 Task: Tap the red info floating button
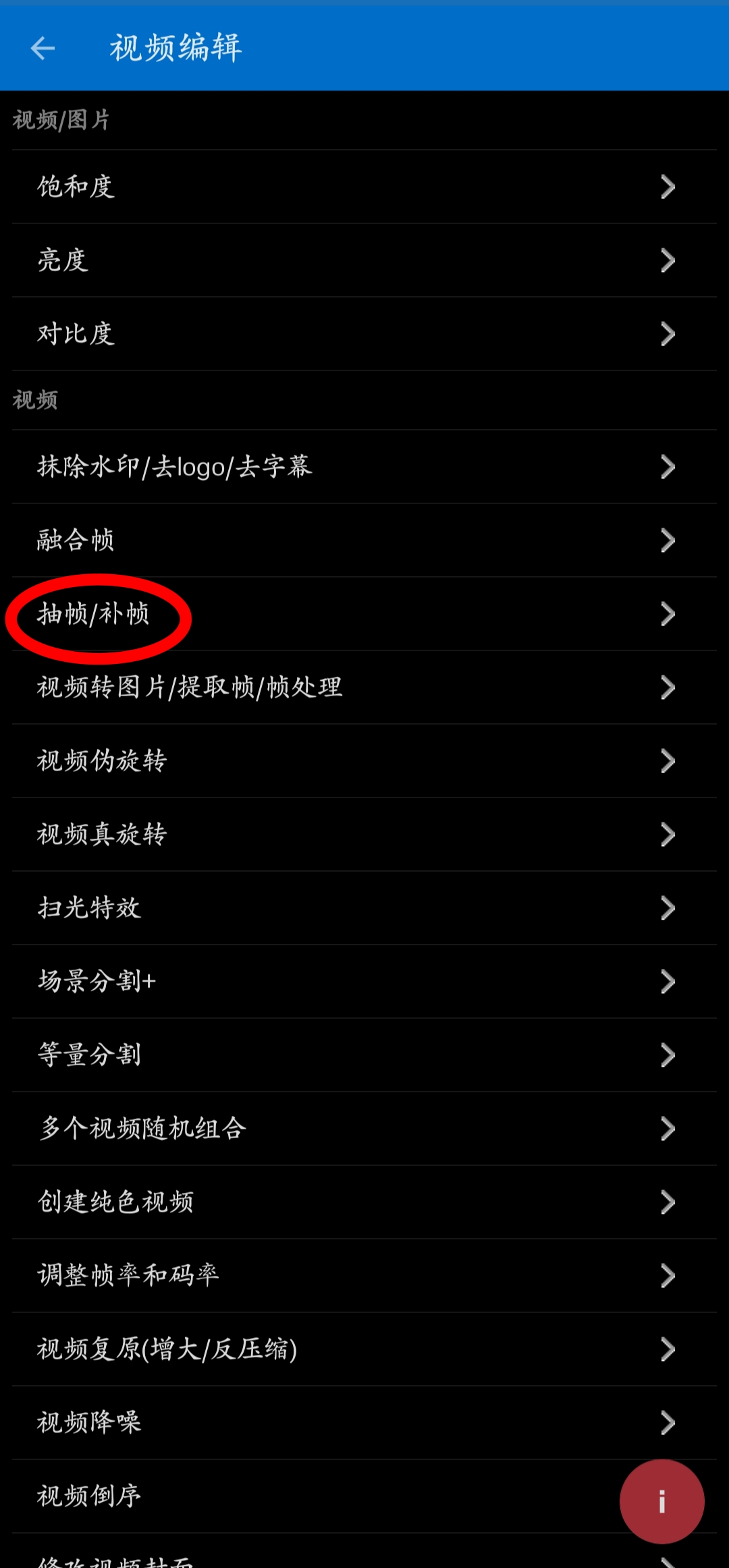tap(661, 1502)
